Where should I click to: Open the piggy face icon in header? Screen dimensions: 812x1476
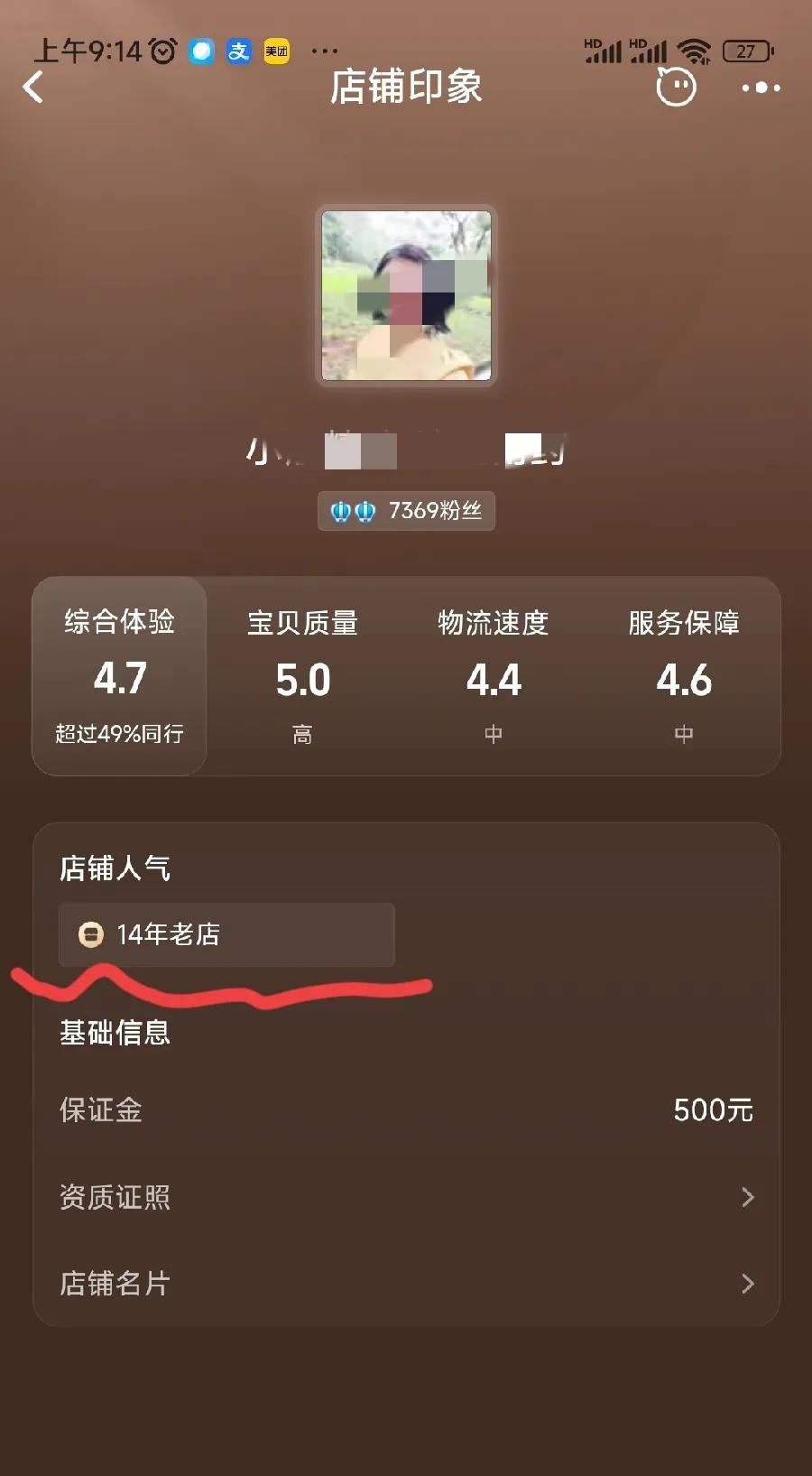(x=676, y=88)
